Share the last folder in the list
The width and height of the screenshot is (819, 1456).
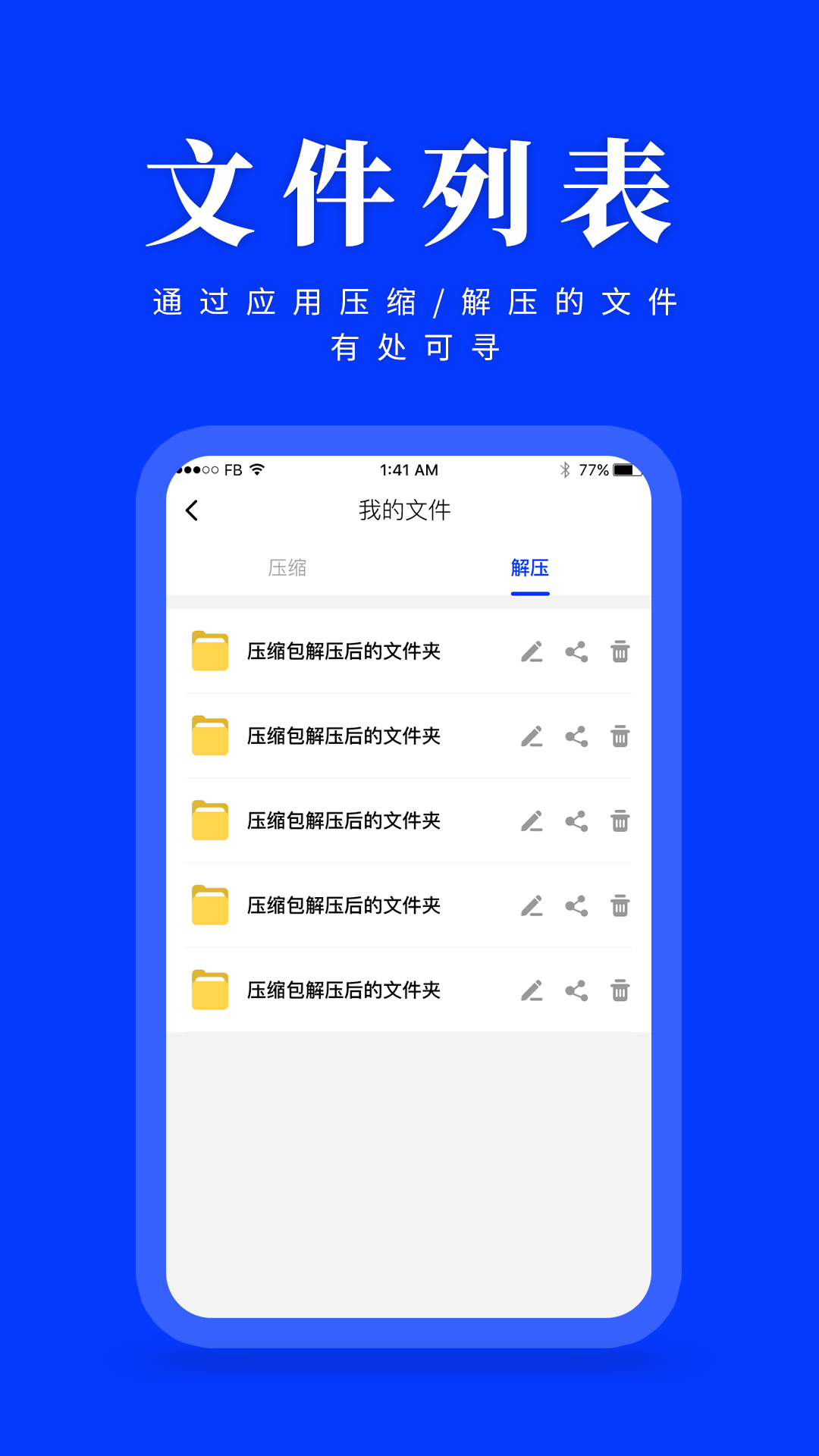pos(577,990)
